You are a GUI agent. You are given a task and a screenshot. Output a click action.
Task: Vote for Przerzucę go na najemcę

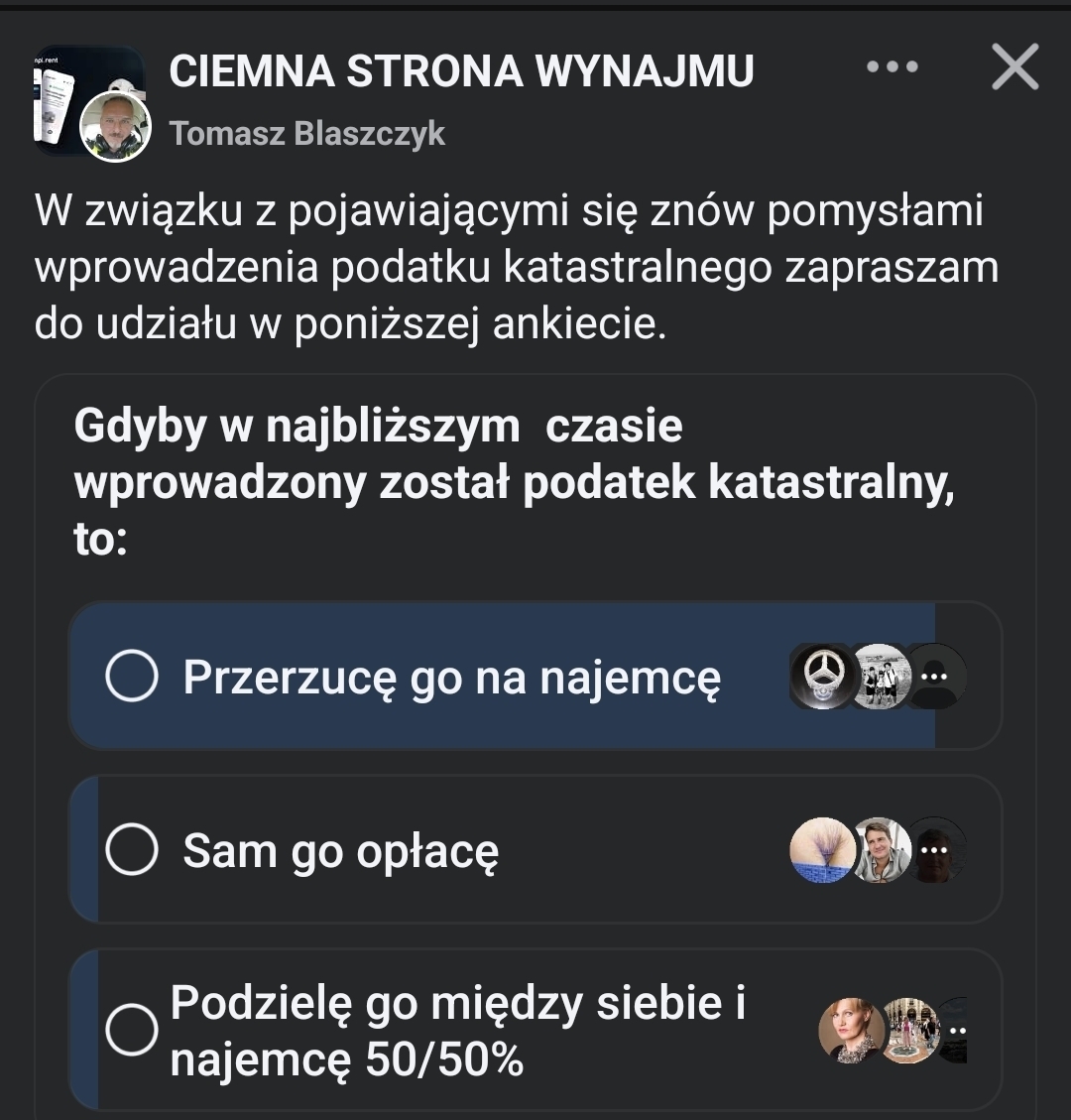tap(132, 677)
